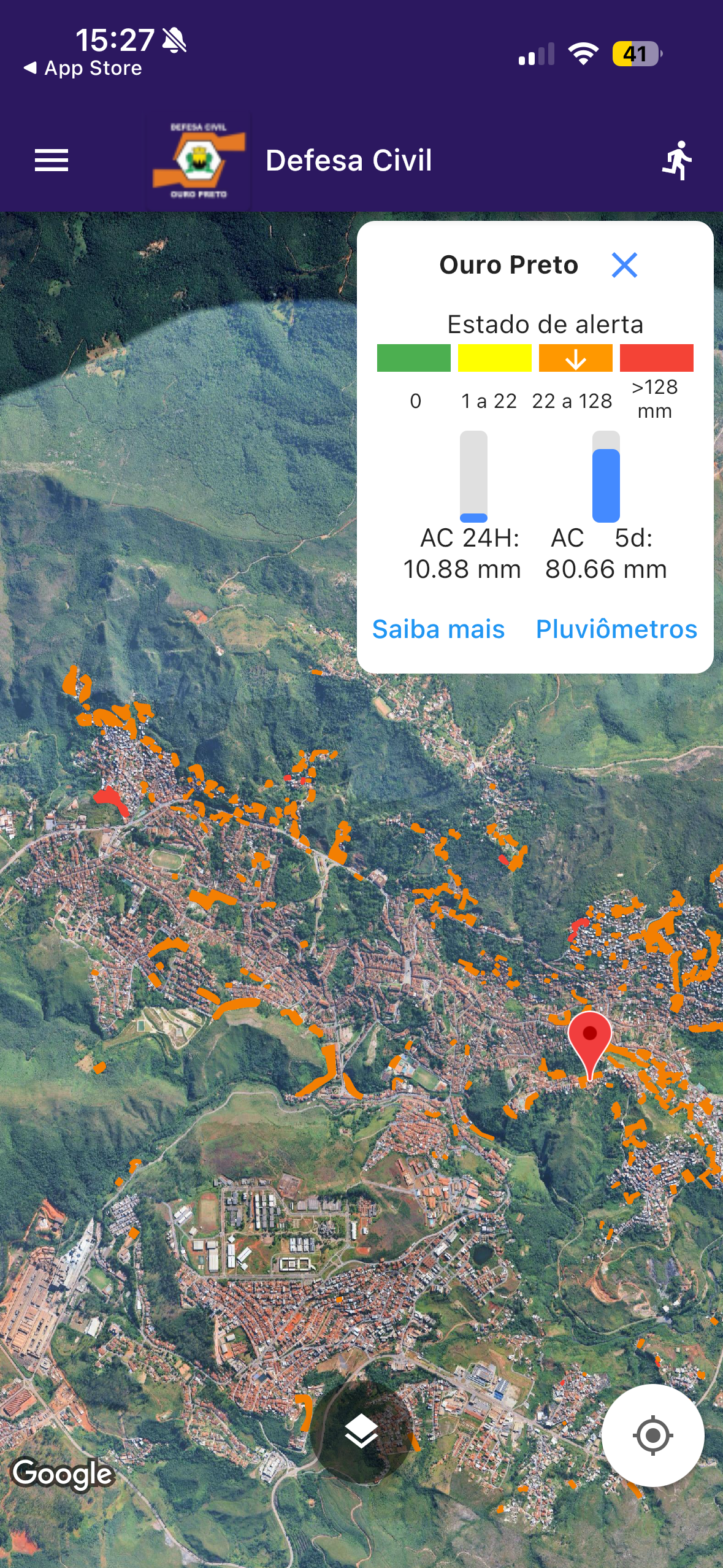The height and width of the screenshot is (1568, 723).
Task: Return to the App Store
Action: pos(83,68)
